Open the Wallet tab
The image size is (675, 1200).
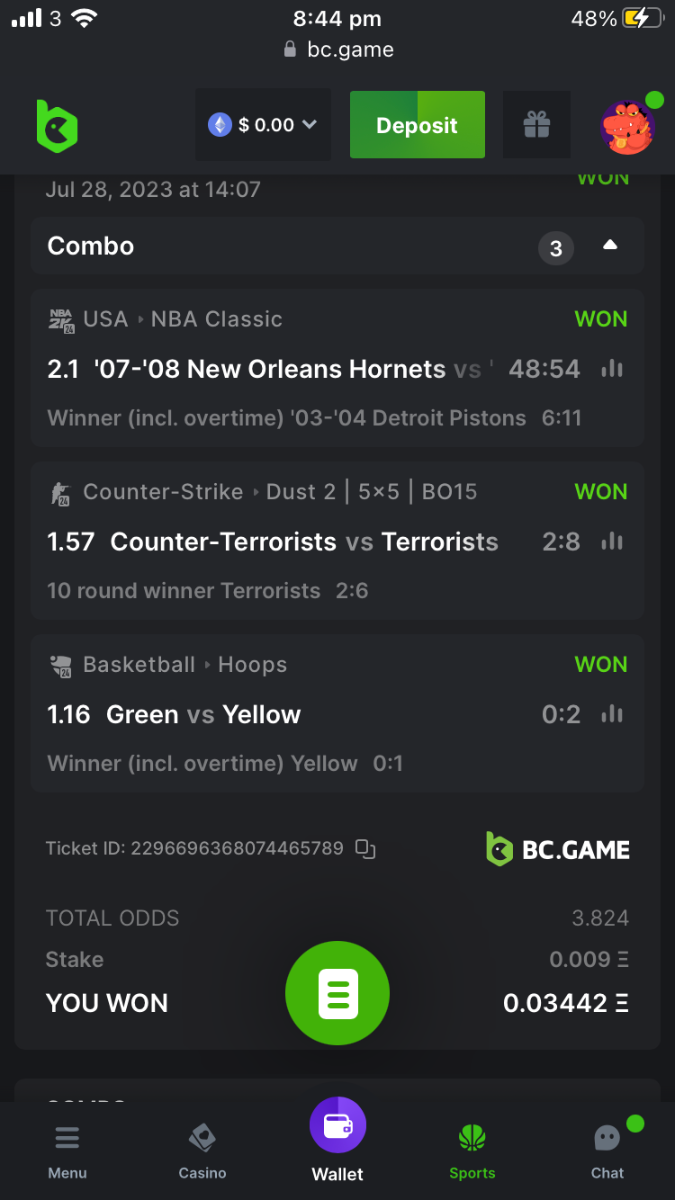click(338, 1140)
